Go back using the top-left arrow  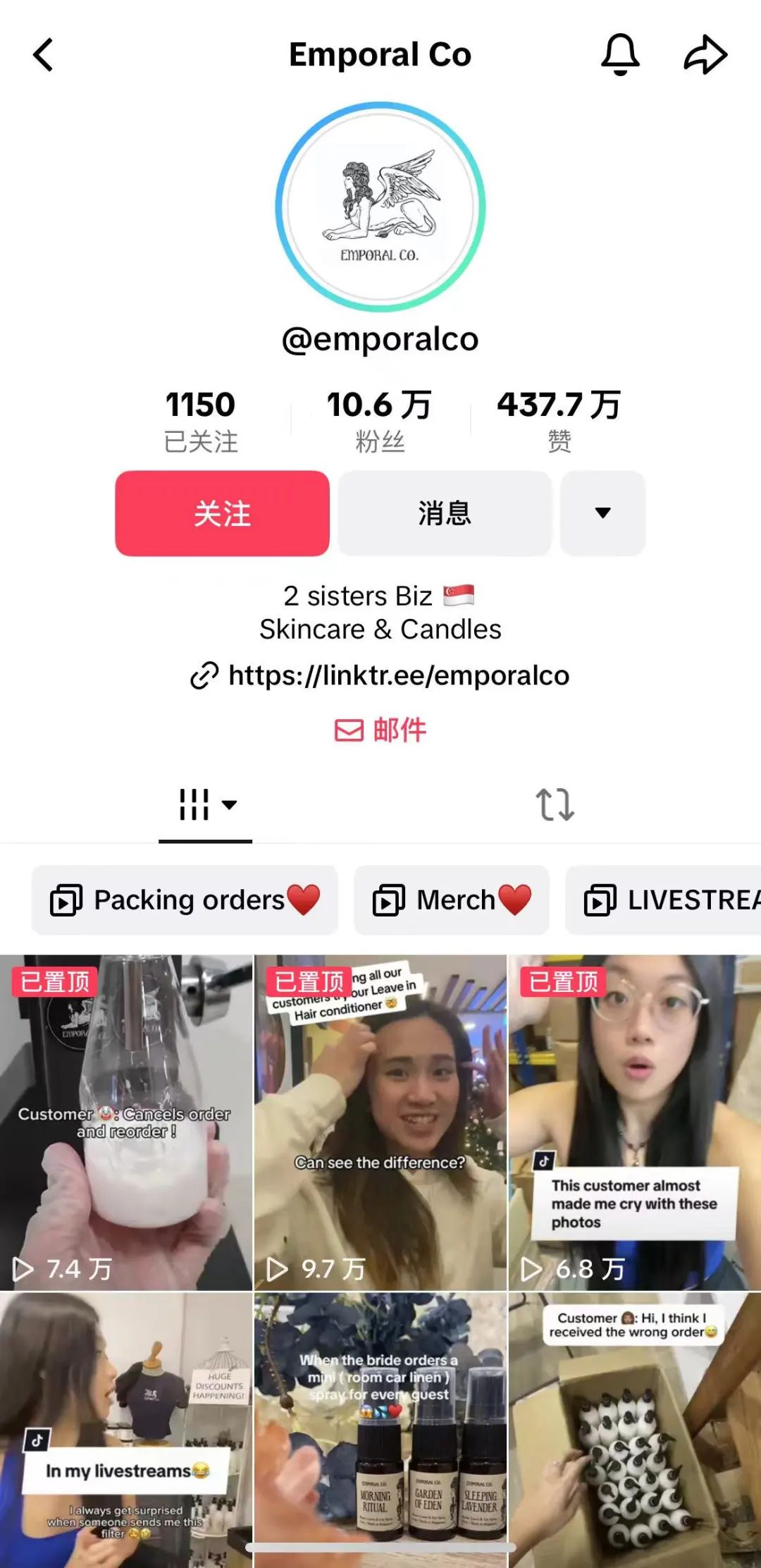point(44,55)
